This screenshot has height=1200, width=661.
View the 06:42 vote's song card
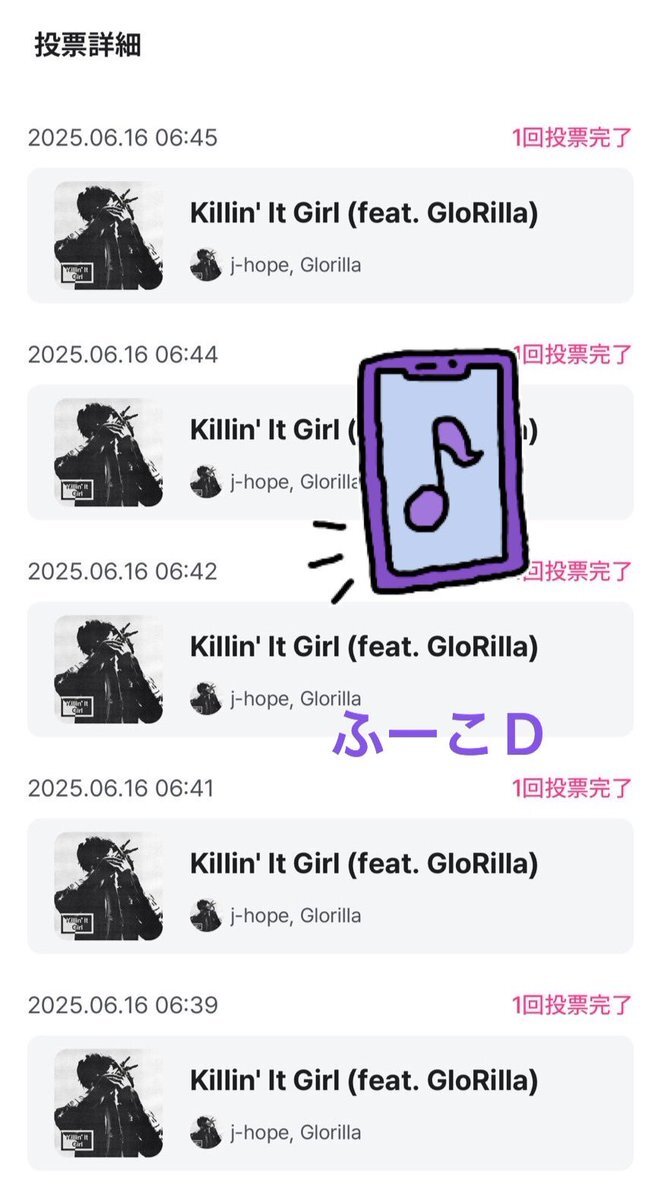(x=330, y=669)
